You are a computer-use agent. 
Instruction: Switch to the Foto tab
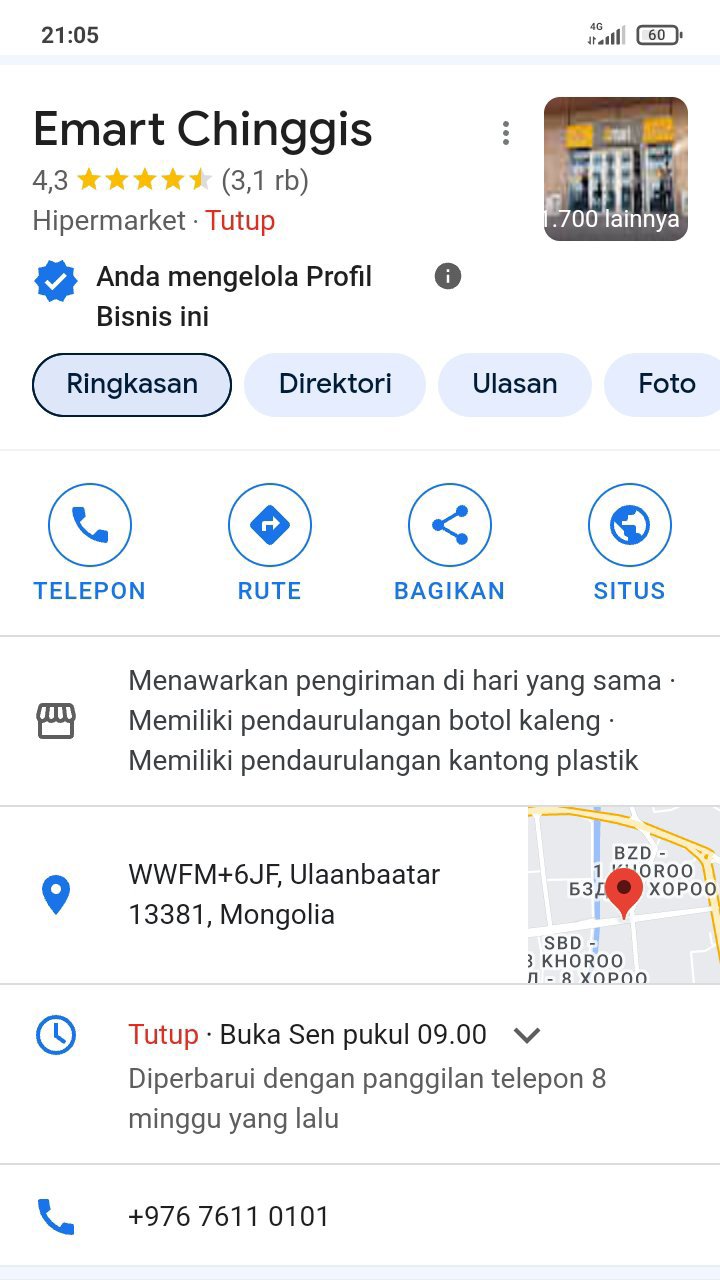click(666, 384)
